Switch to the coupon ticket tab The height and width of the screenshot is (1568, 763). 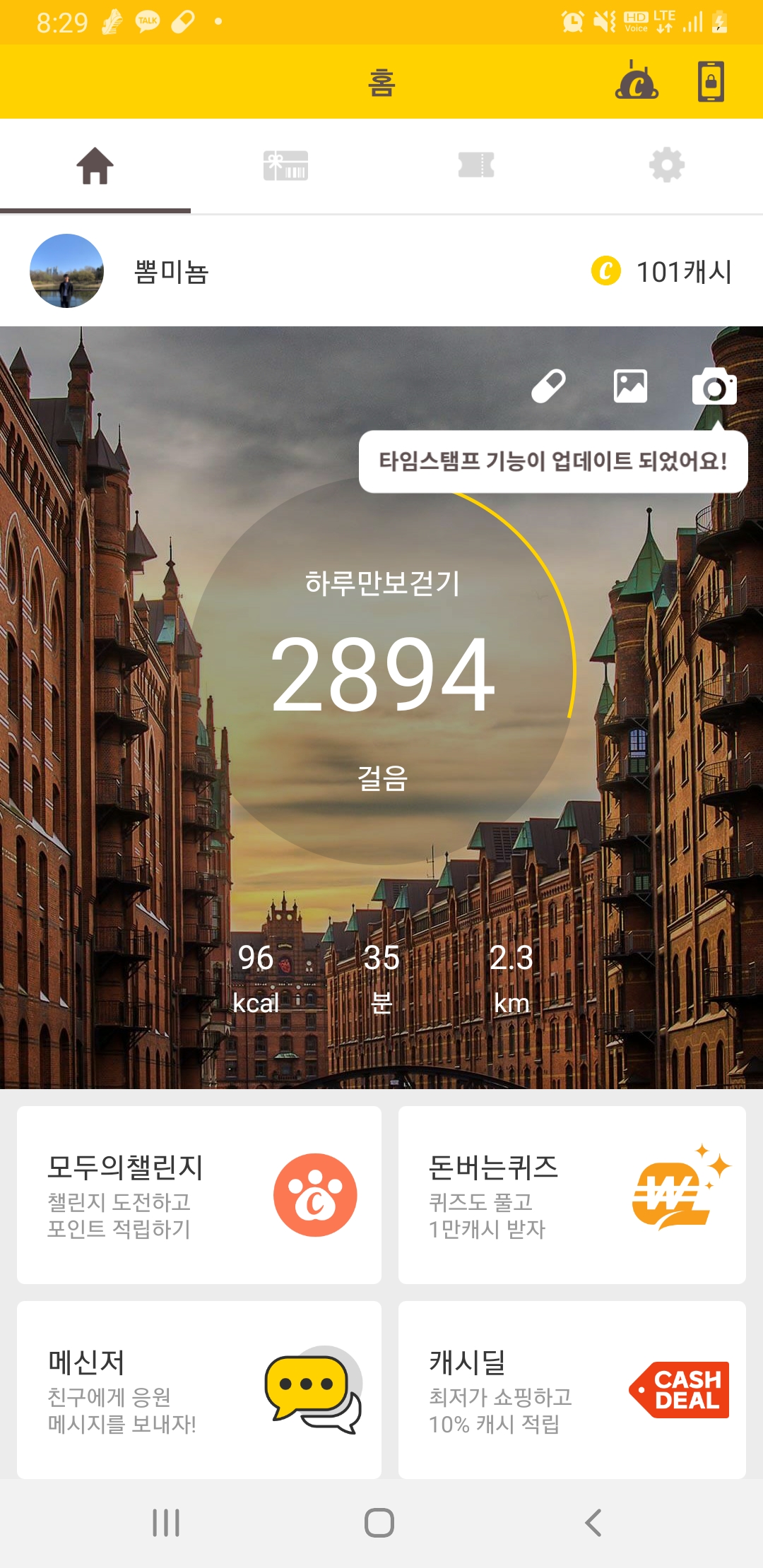pyautogui.click(x=476, y=166)
